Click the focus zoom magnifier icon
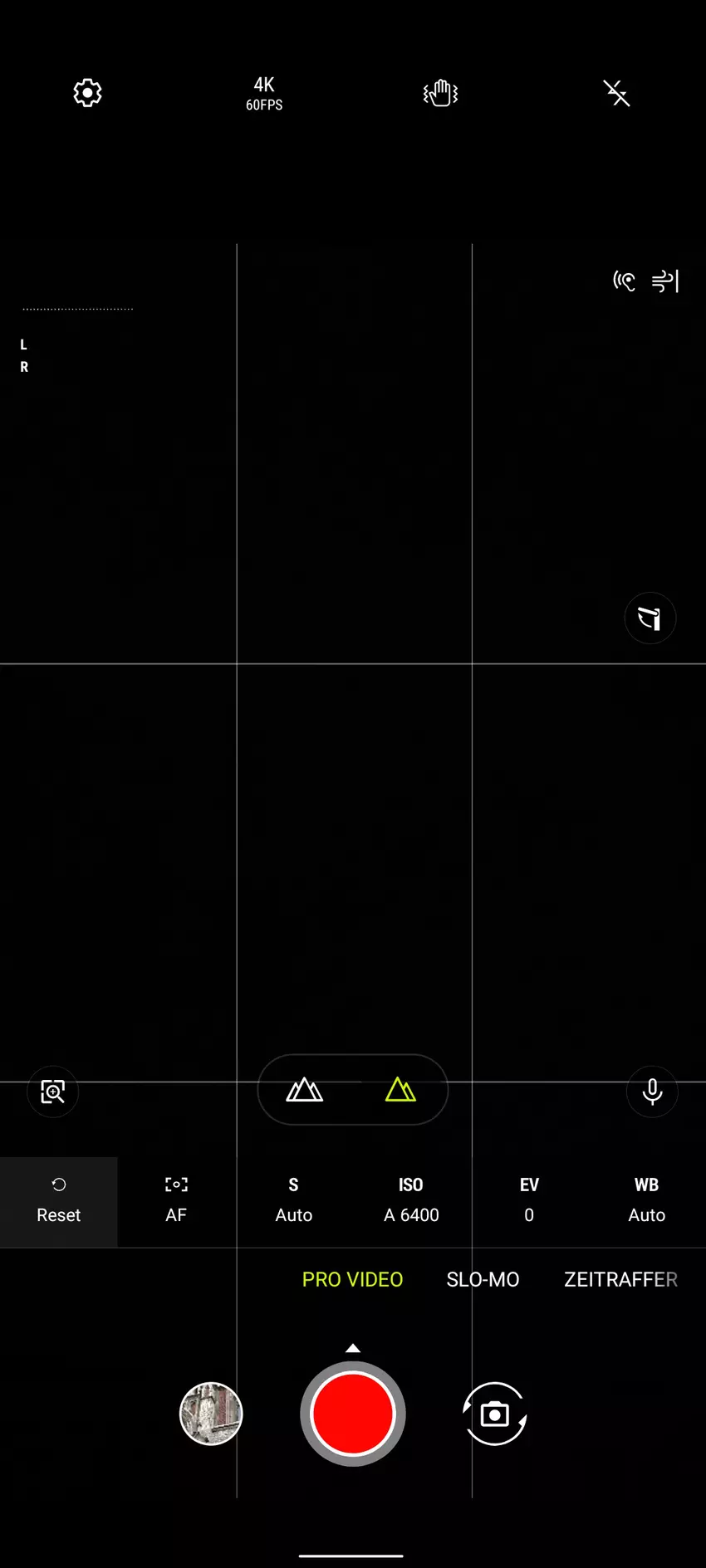 52,1091
